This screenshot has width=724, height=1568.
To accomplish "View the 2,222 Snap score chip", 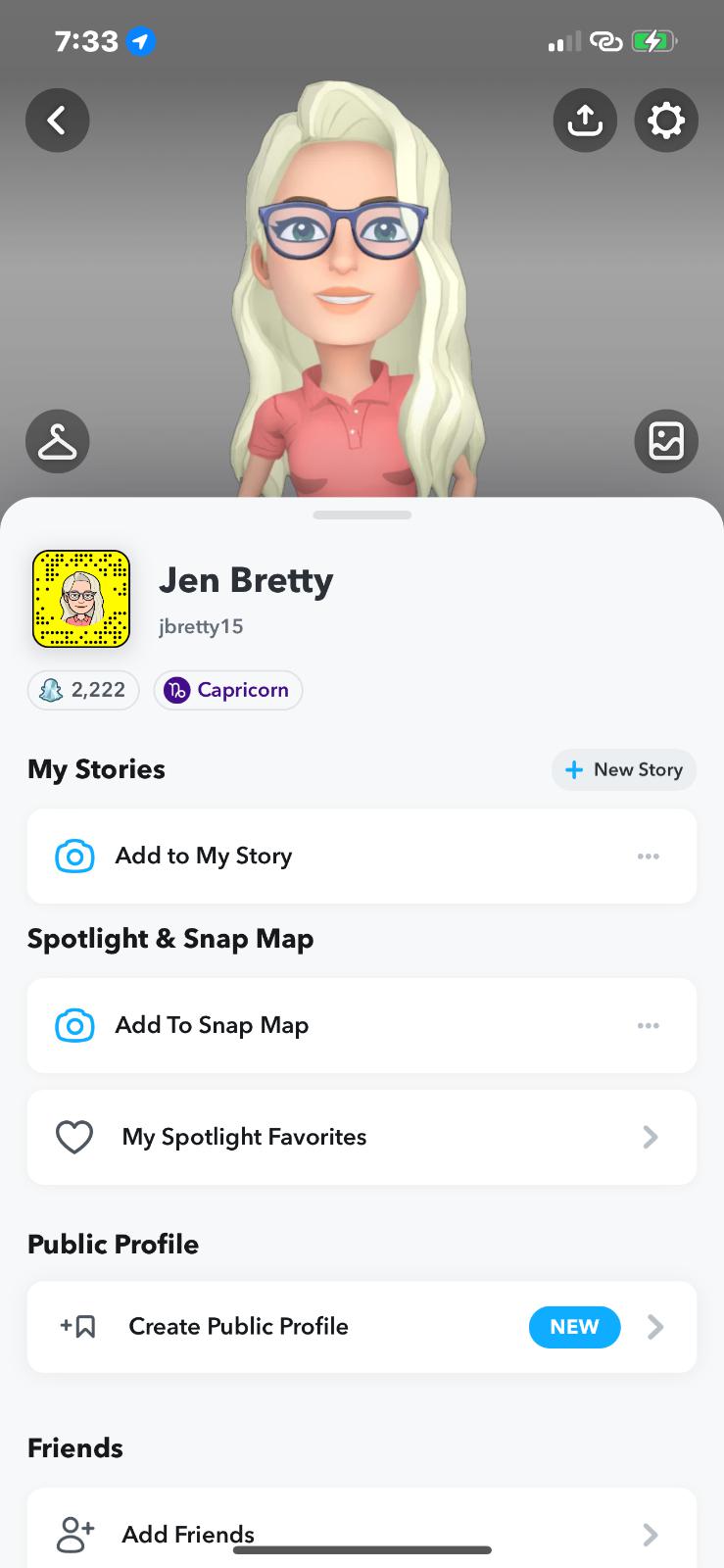I will pos(83,690).
